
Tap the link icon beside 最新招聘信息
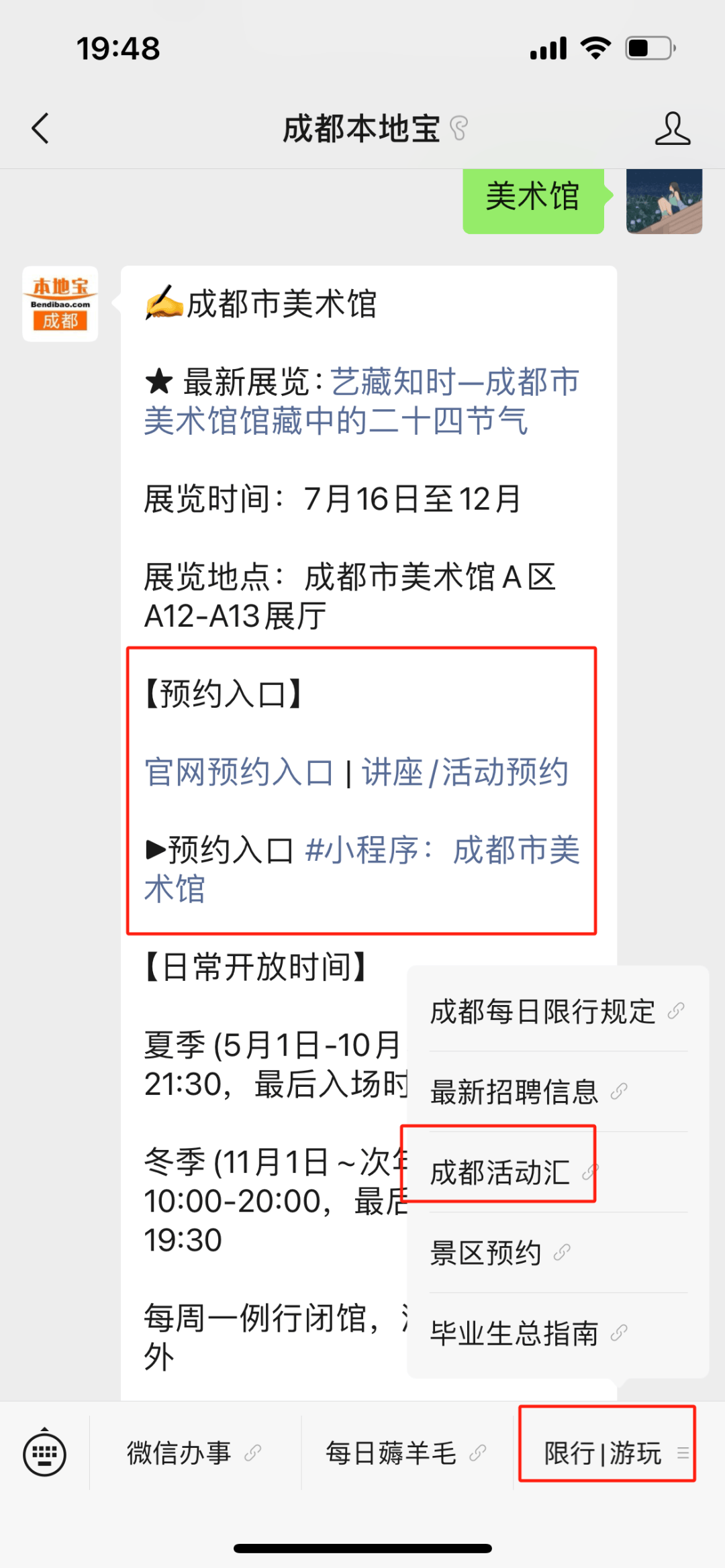pyautogui.click(x=619, y=1091)
